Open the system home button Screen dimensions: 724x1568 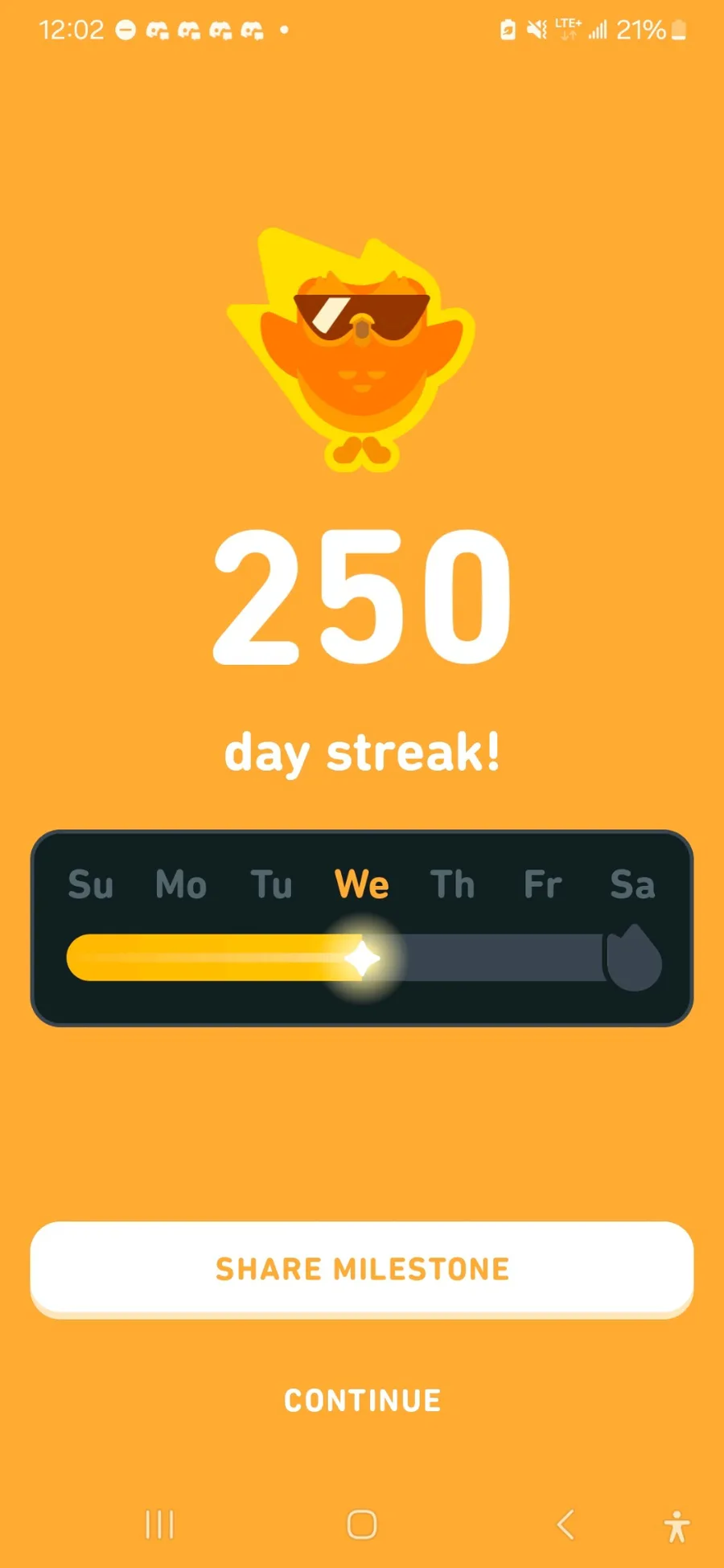click(362, 1524)
